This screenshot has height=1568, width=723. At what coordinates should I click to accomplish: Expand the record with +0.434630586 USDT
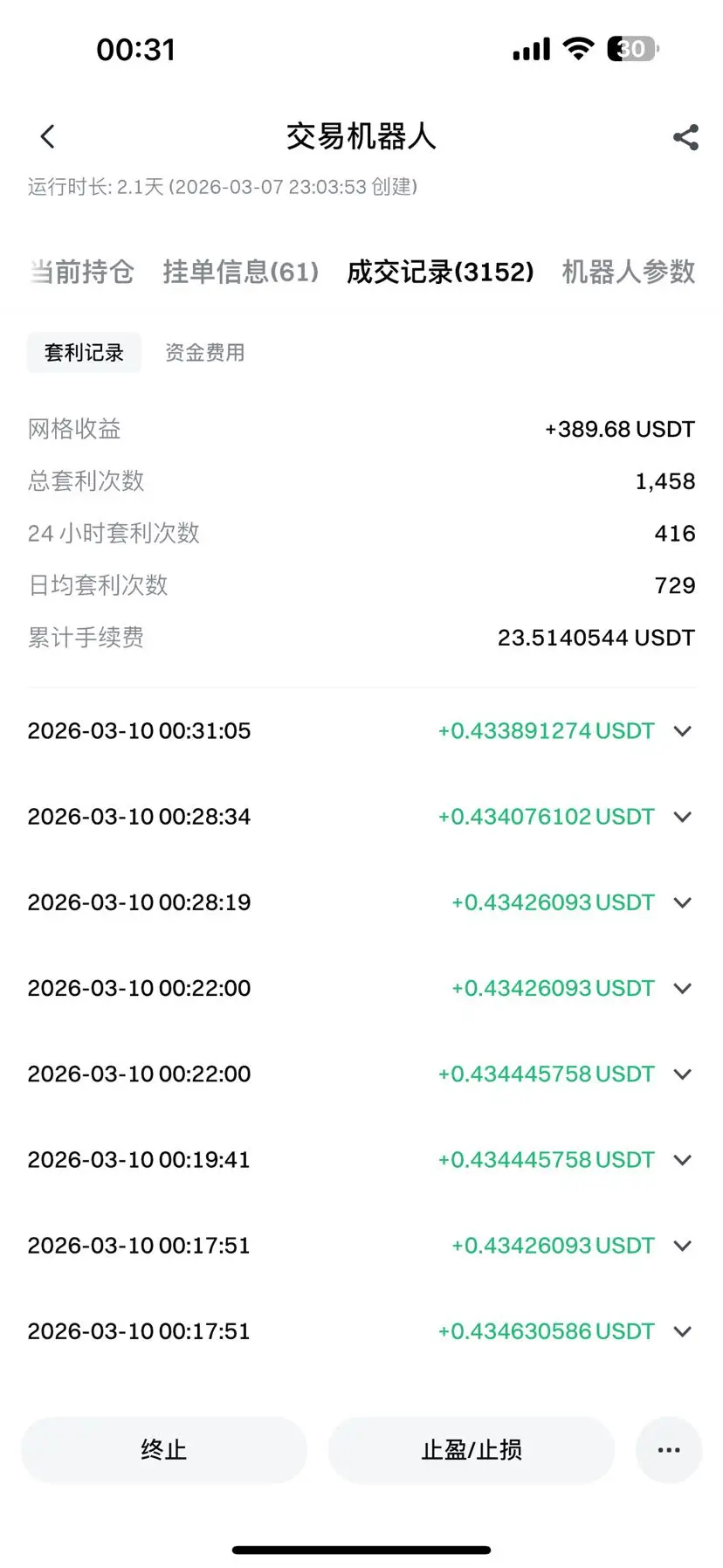[683, 1331]
